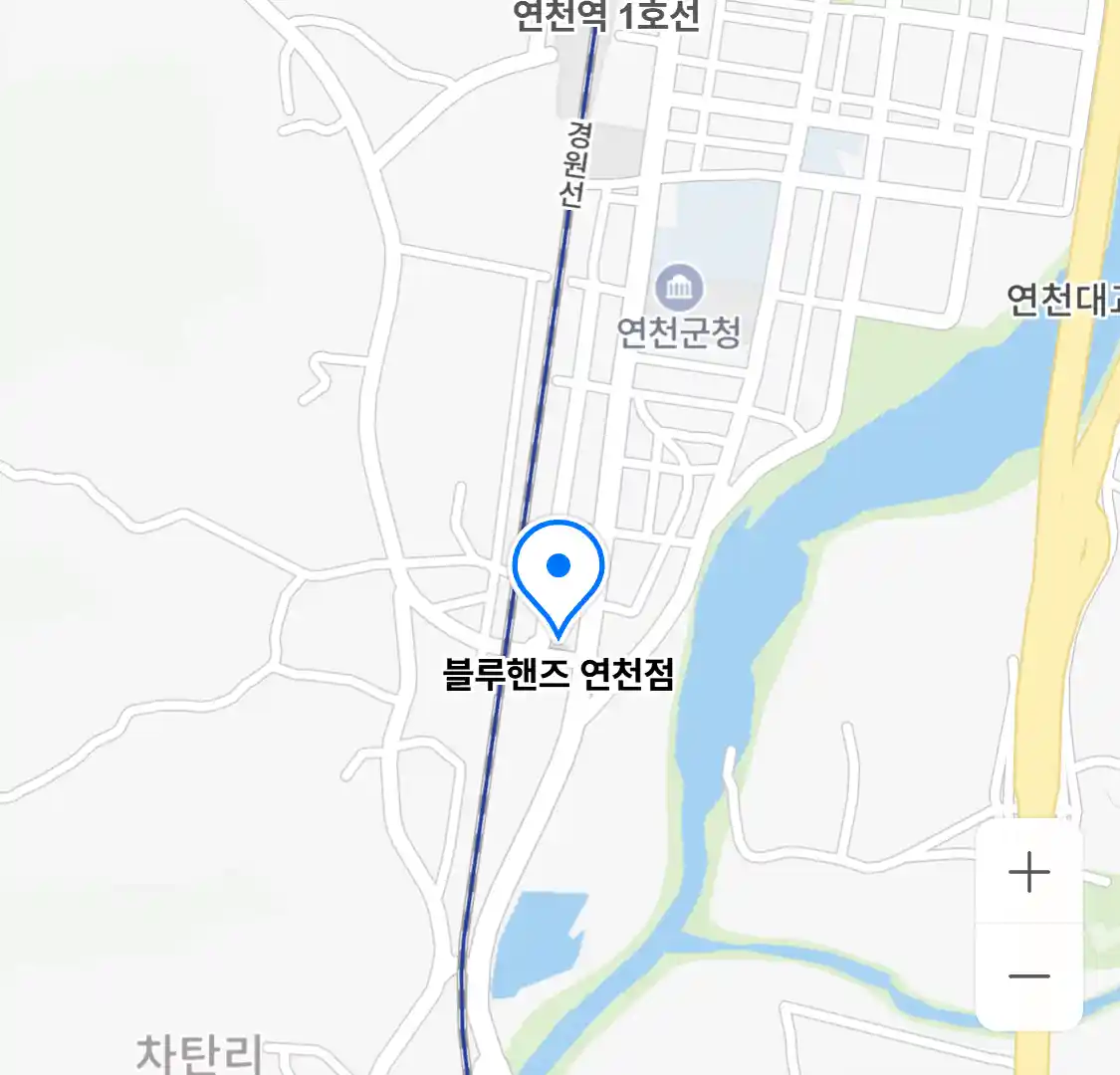Viewport: 1120px width, 1075px height.
Task: Zoom out of the map
Action: tap(1028, 976)
